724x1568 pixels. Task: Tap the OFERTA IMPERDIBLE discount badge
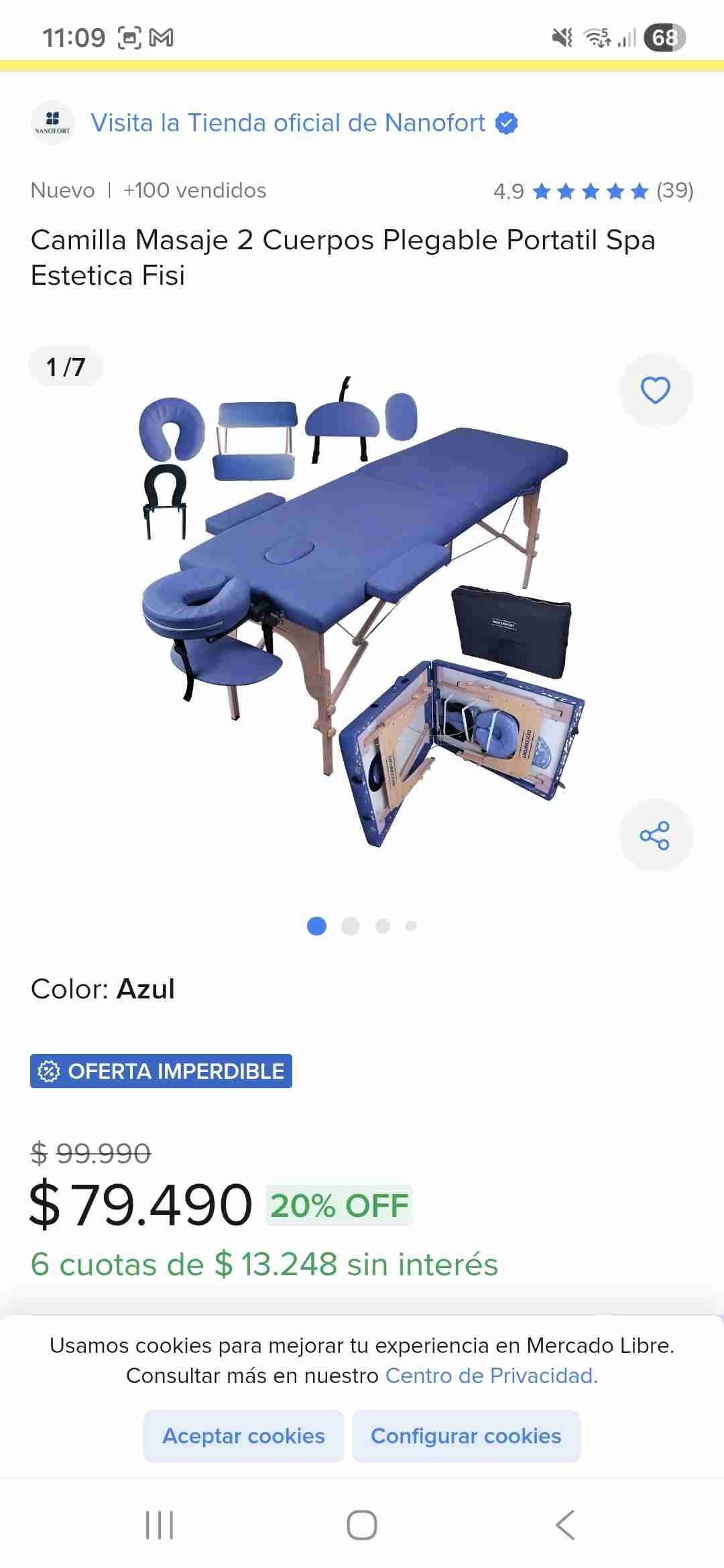pos(161,1071)
